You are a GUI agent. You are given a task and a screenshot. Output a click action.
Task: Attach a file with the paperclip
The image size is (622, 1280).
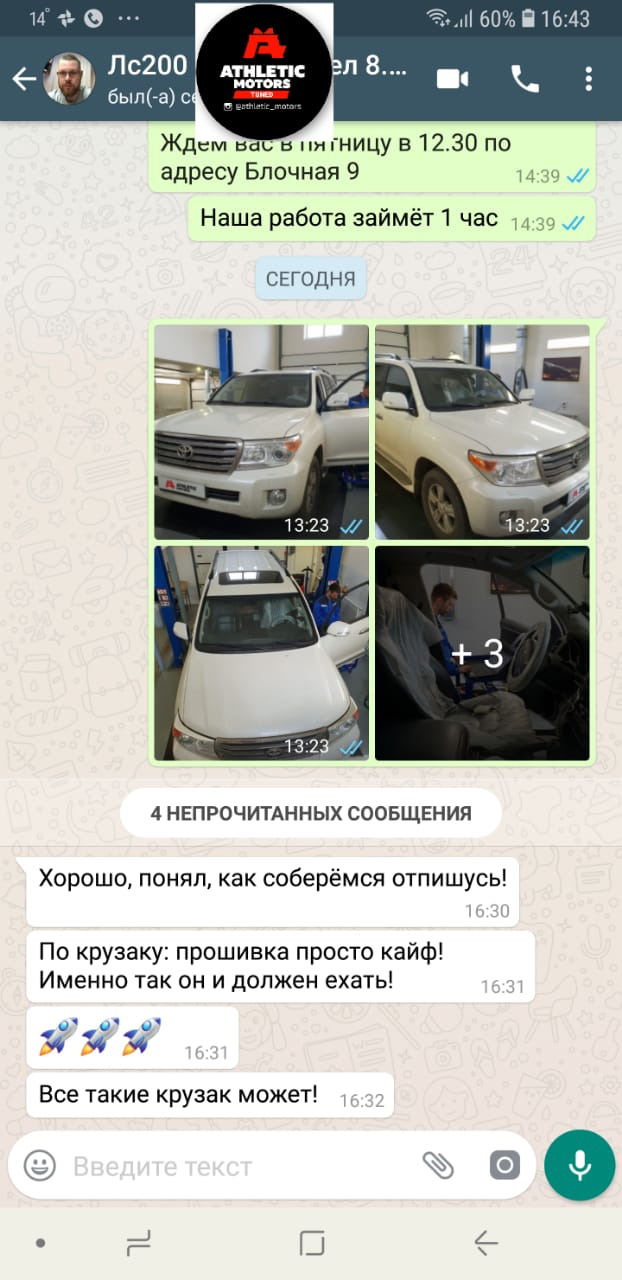438,1165
